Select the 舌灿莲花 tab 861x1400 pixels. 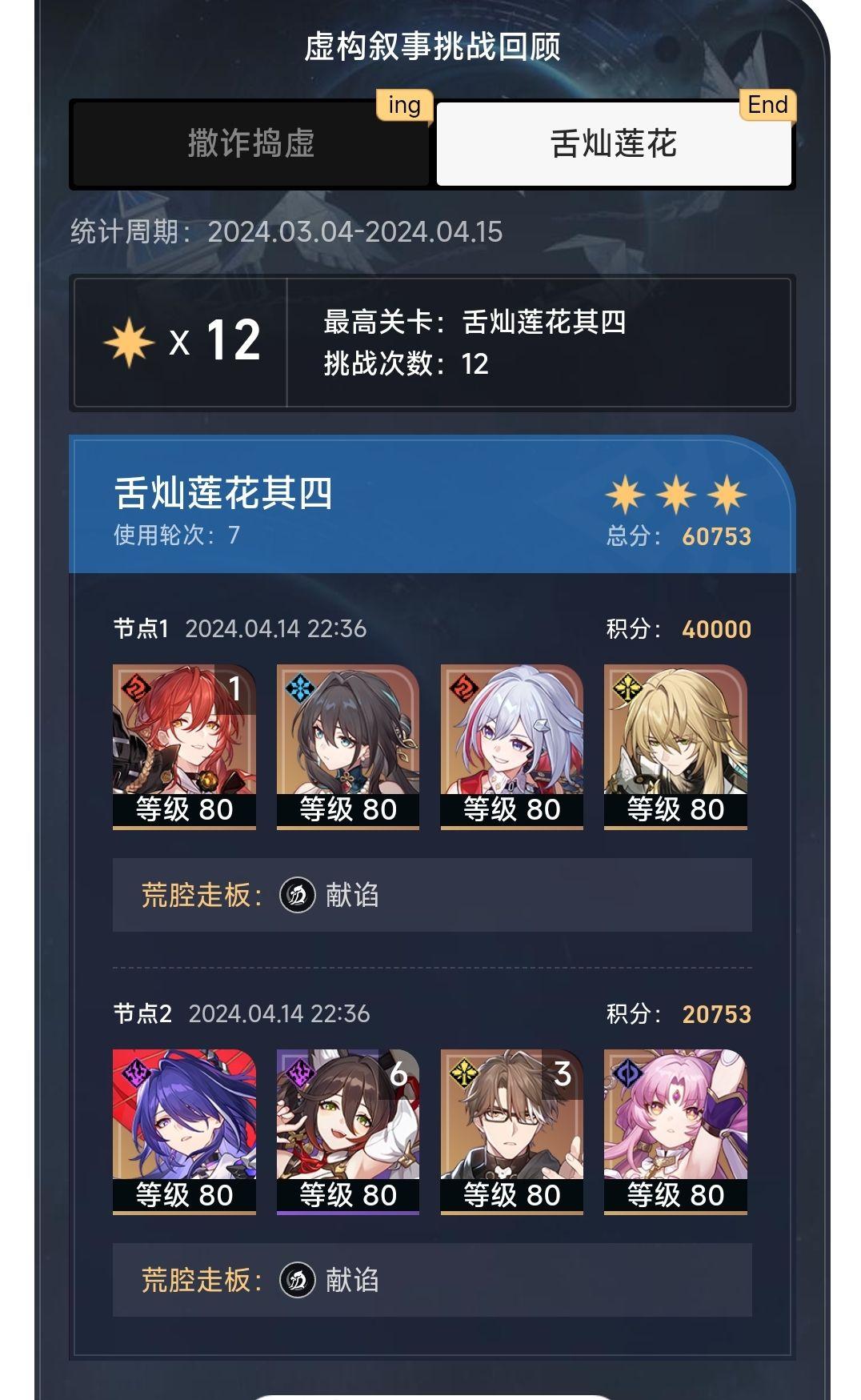pyautogui.click(x=614, y=144)
